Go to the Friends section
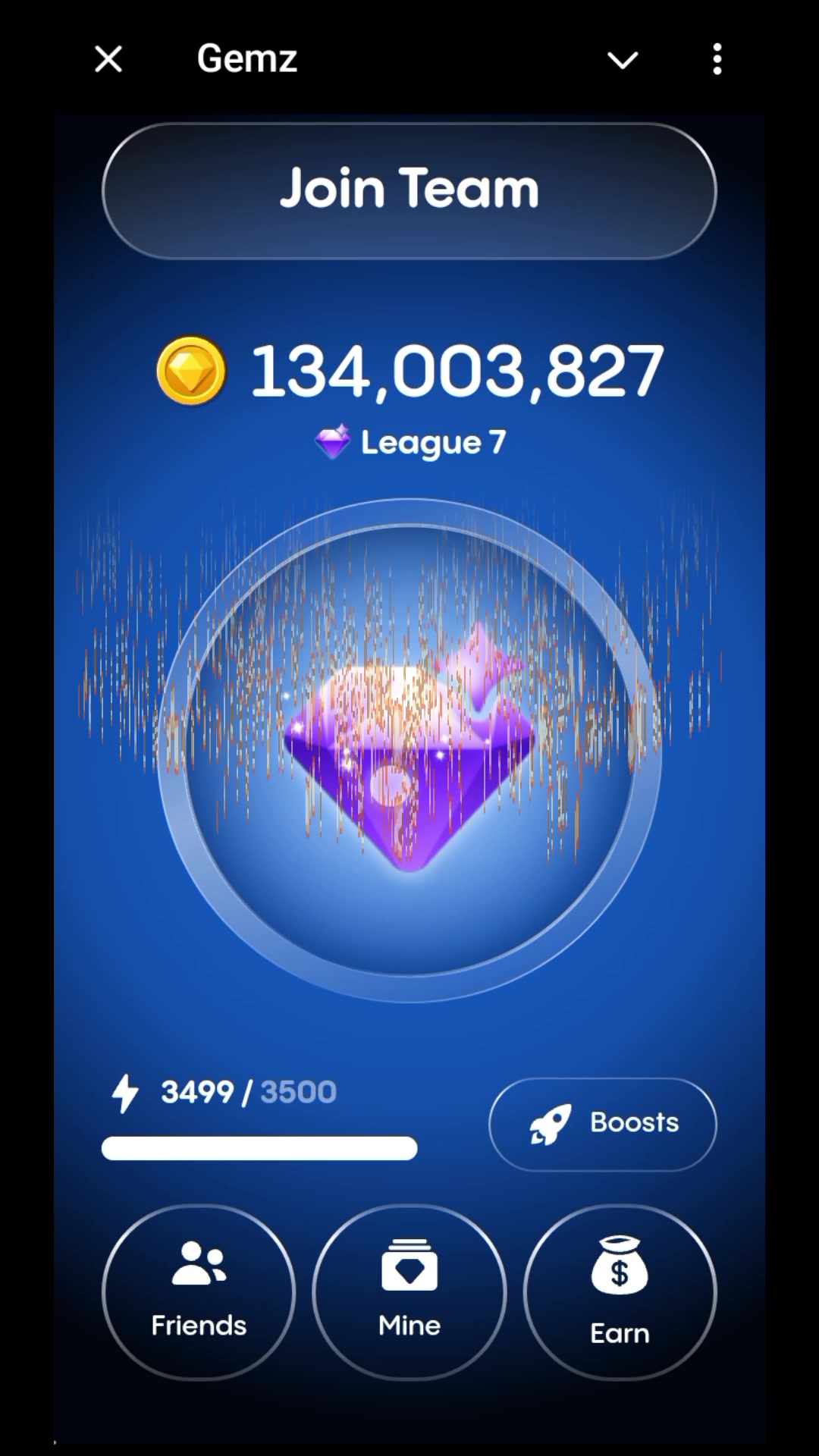This screenshot has height=1456, width=819. pos(199,1291)
